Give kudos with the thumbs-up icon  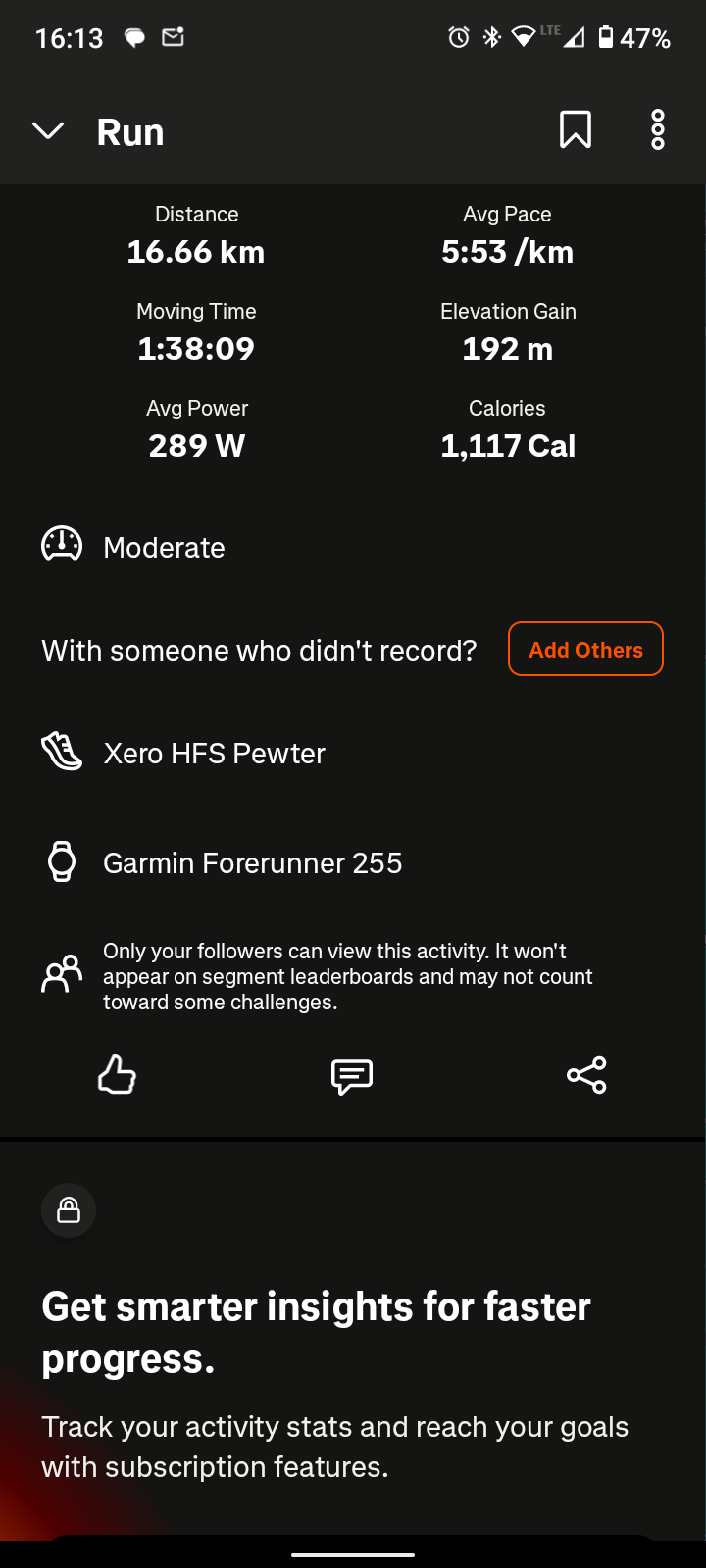pos(117,1075)
